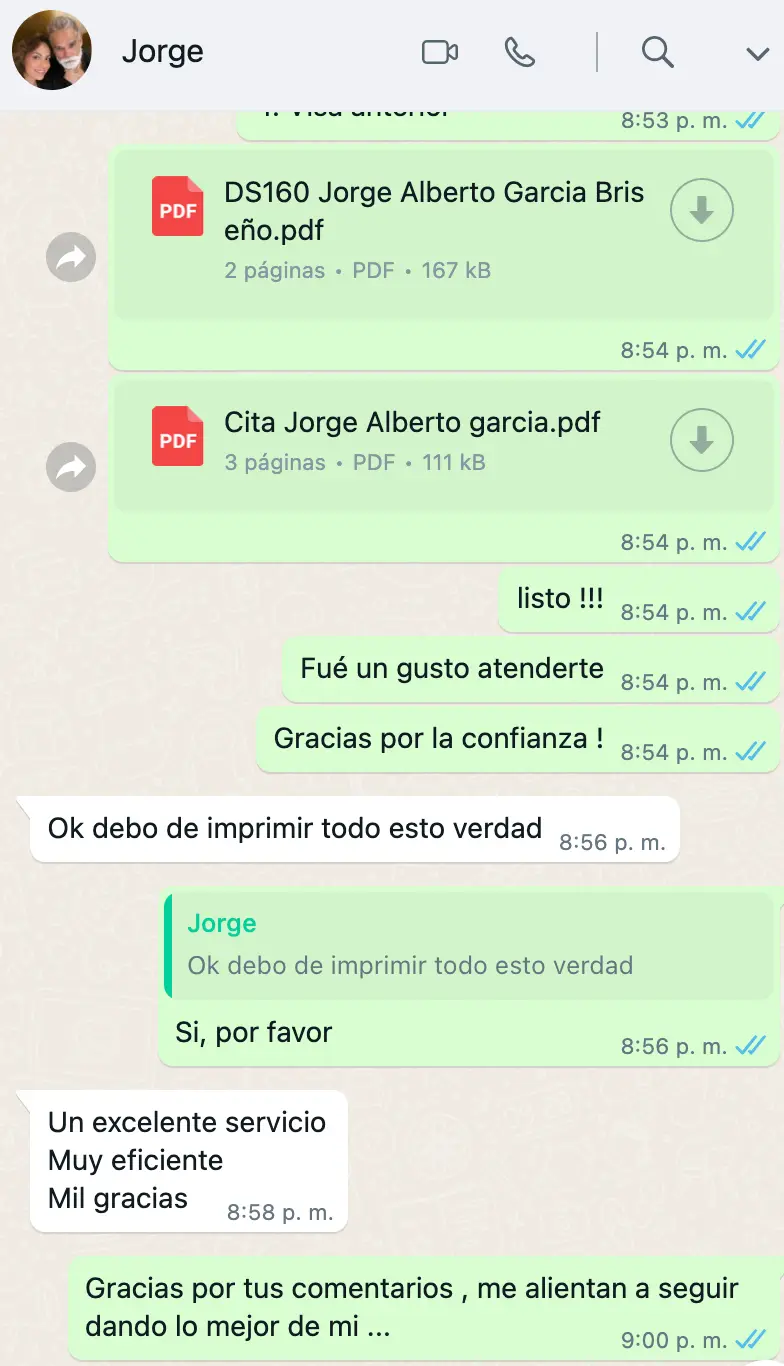784x1366 pixels.
Task: Open Jorge's profile picture
Action: click(51, 50)
